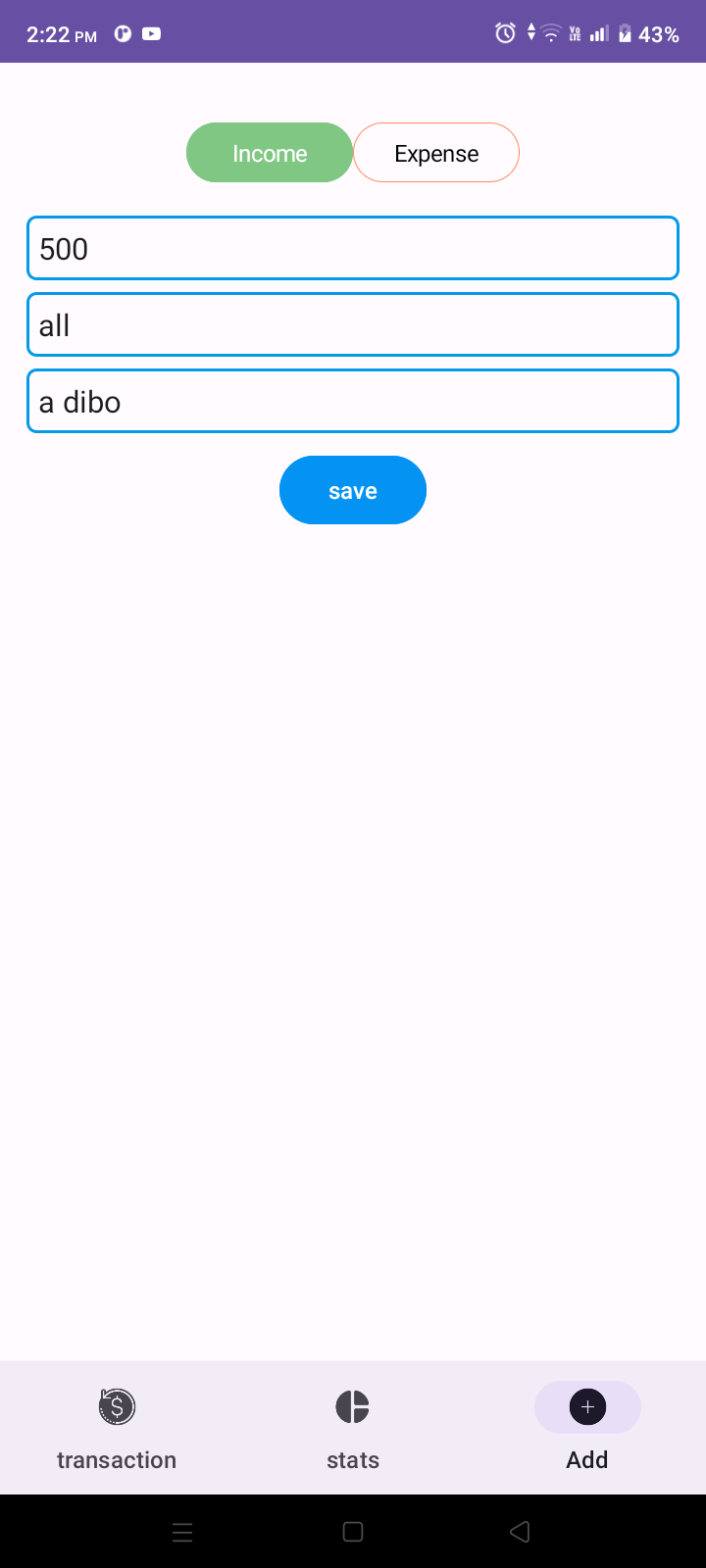The image size is (706, 1568).
Task: Open statistics via the pie chart icon
Action: click(352, 1406)
